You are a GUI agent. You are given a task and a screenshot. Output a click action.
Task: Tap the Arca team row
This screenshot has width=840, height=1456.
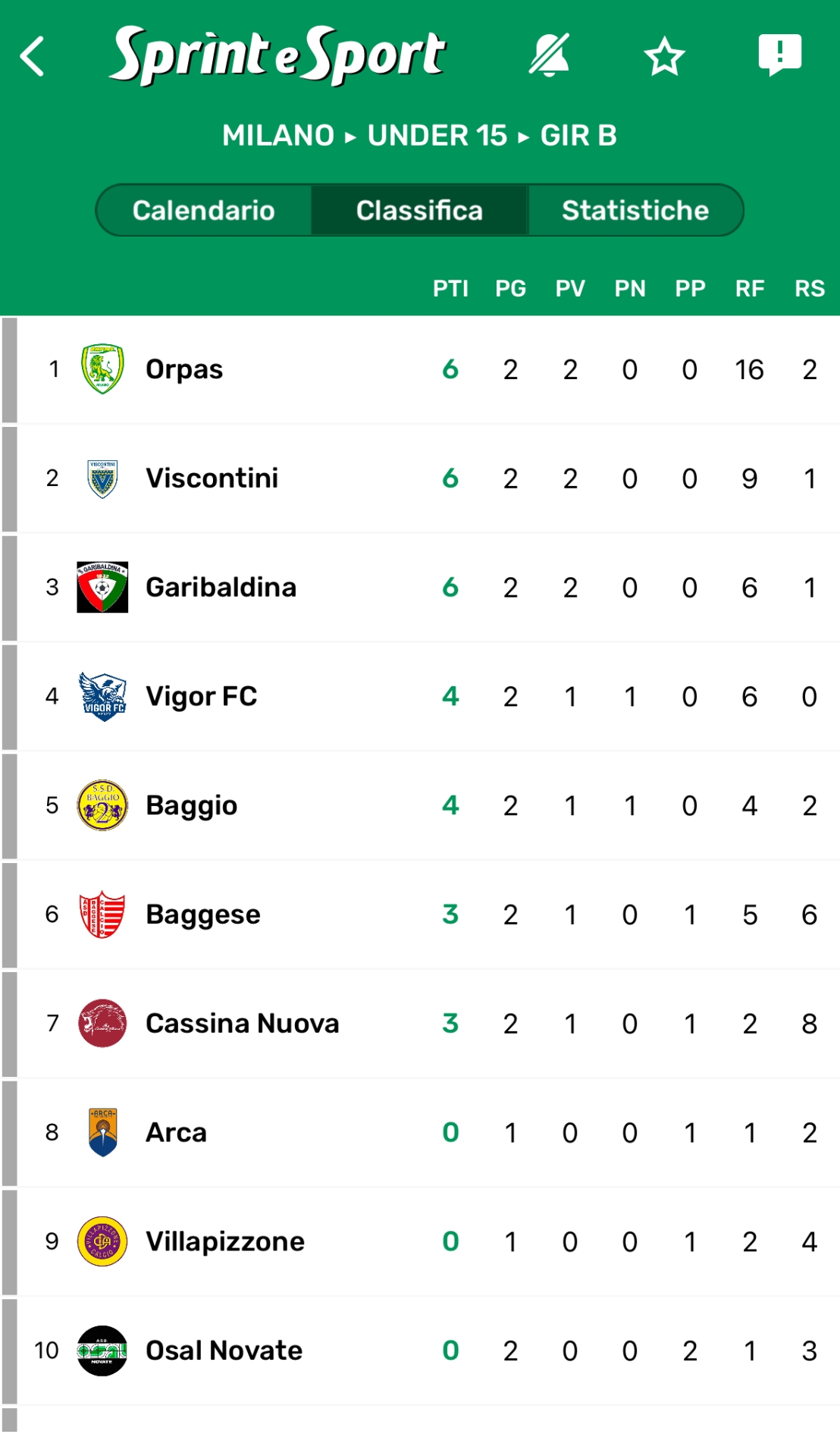click(176, 1132)
